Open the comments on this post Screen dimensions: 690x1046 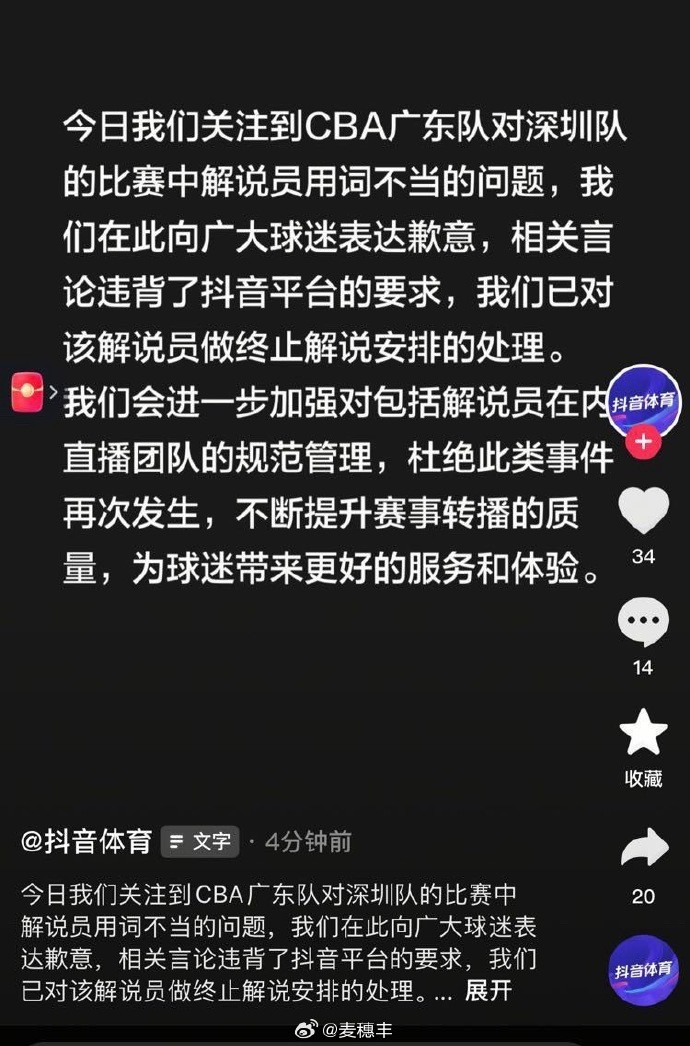(643, 622)
